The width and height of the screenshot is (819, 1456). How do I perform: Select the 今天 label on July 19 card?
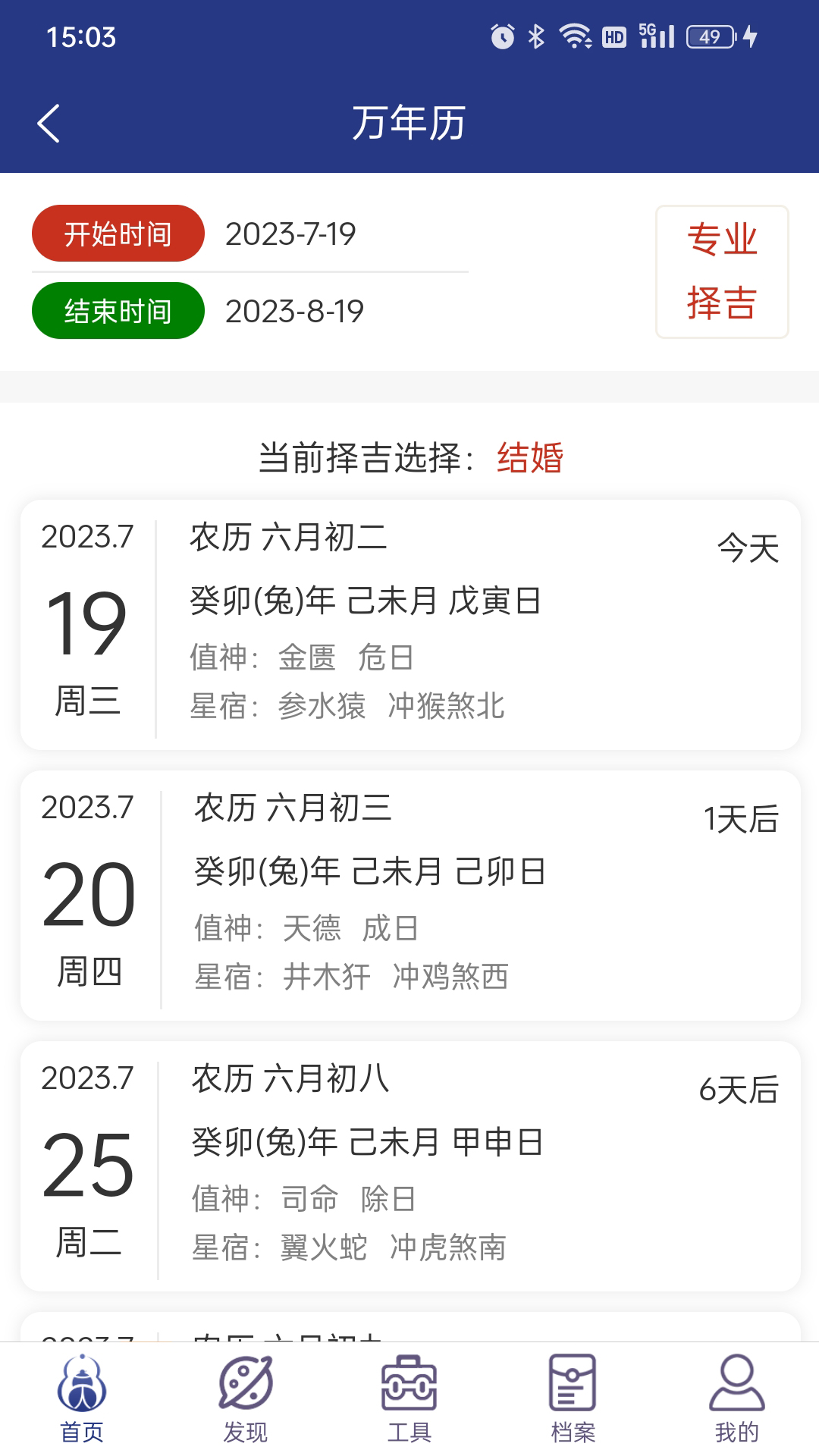[x=748, y=548]
